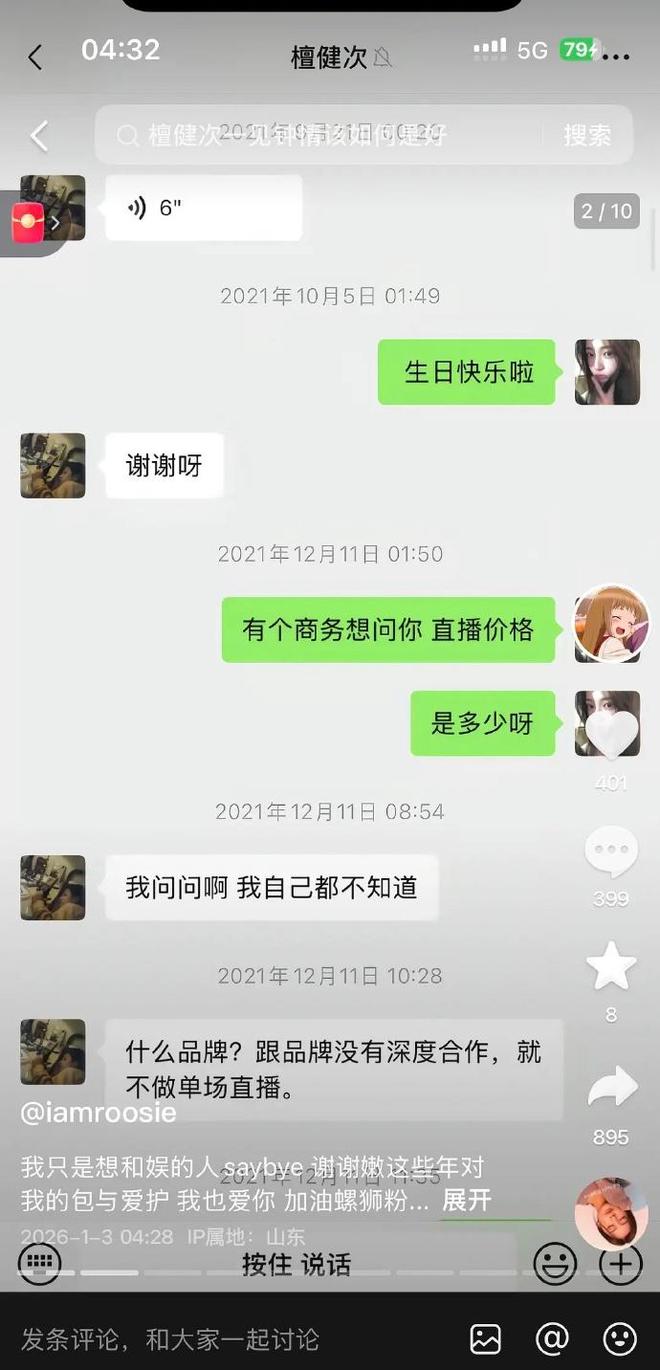This screenshot has width=660, height=1370.
Task: Expand the caption with 展开
Action: (x=467, y=1200)
